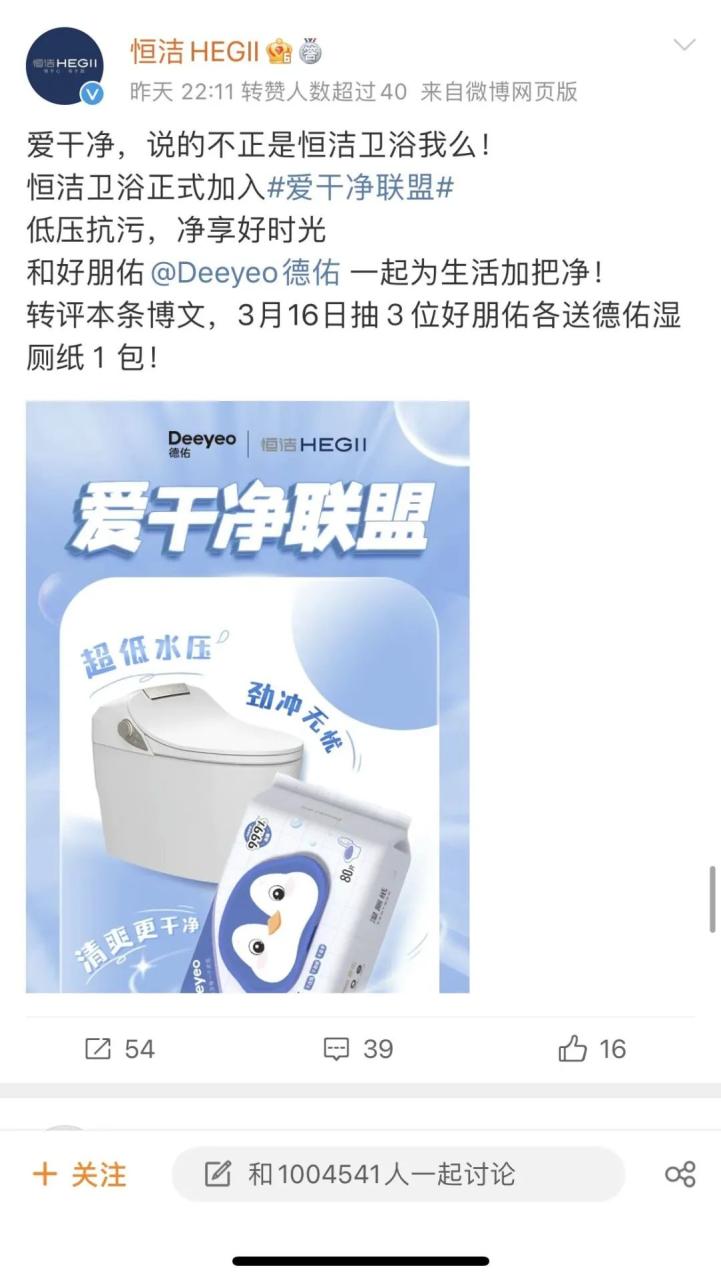Screen dimensions: 721x1280
Task: Open the share icon in bottom bar
Action: point(680,1174)
